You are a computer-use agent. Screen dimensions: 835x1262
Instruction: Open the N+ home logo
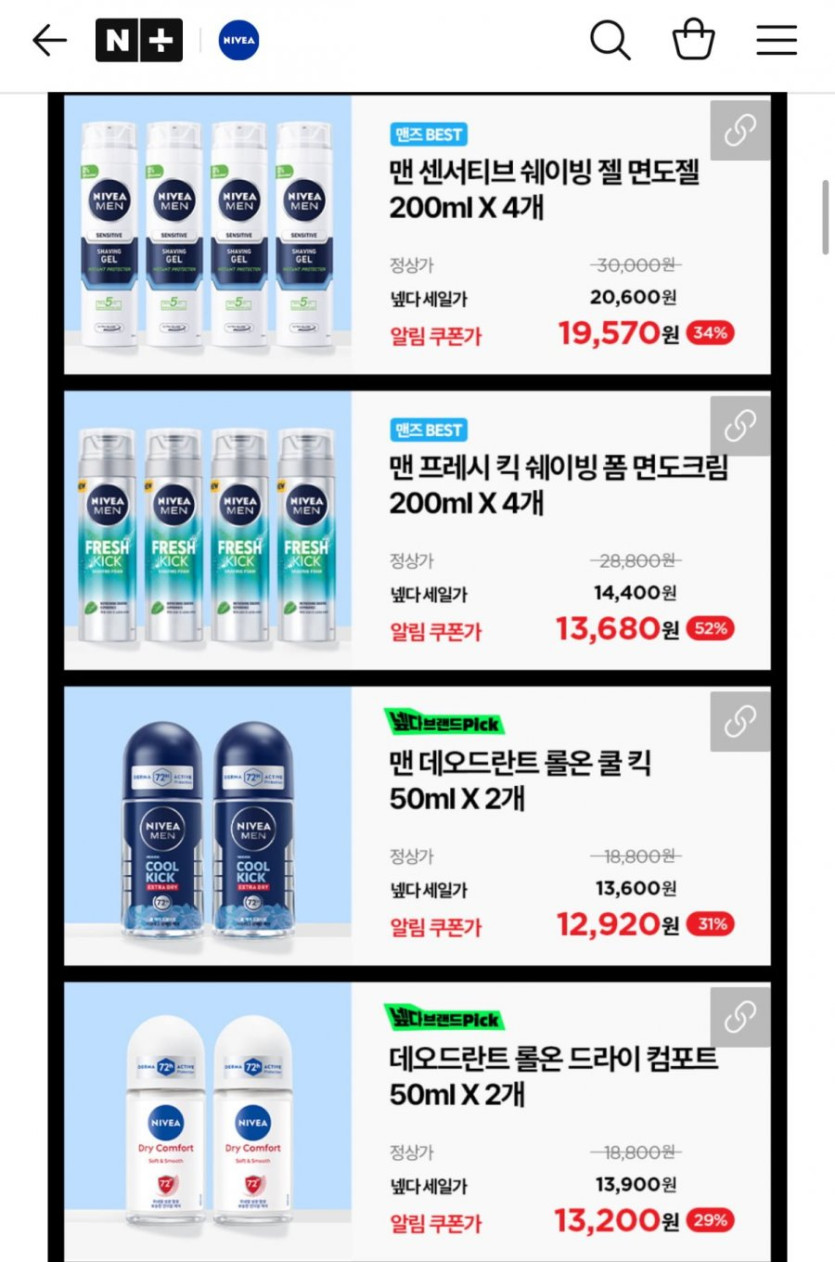pyautogui.click(x=139, y=41)
